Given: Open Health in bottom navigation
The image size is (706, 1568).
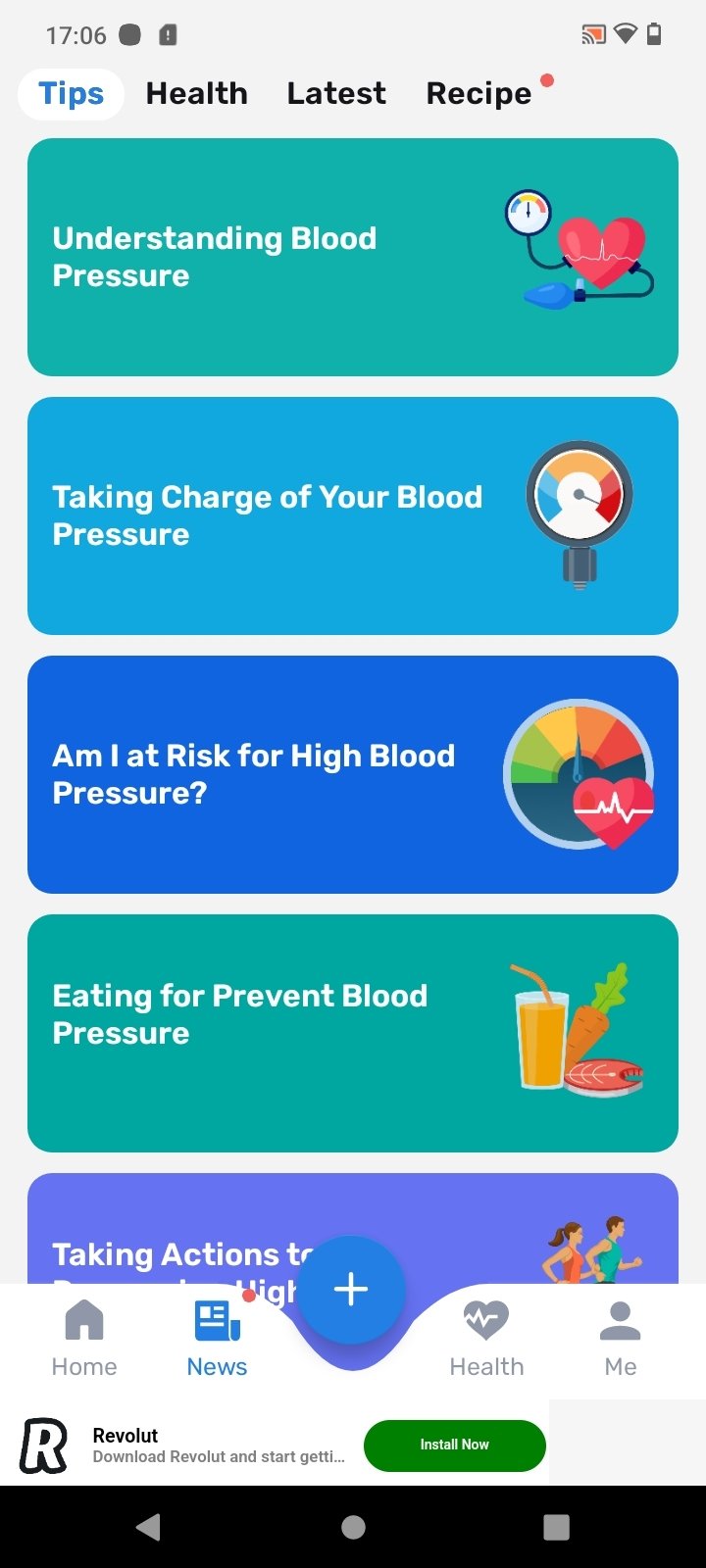Looking at the screenshot, I should tap(486, 1338).
